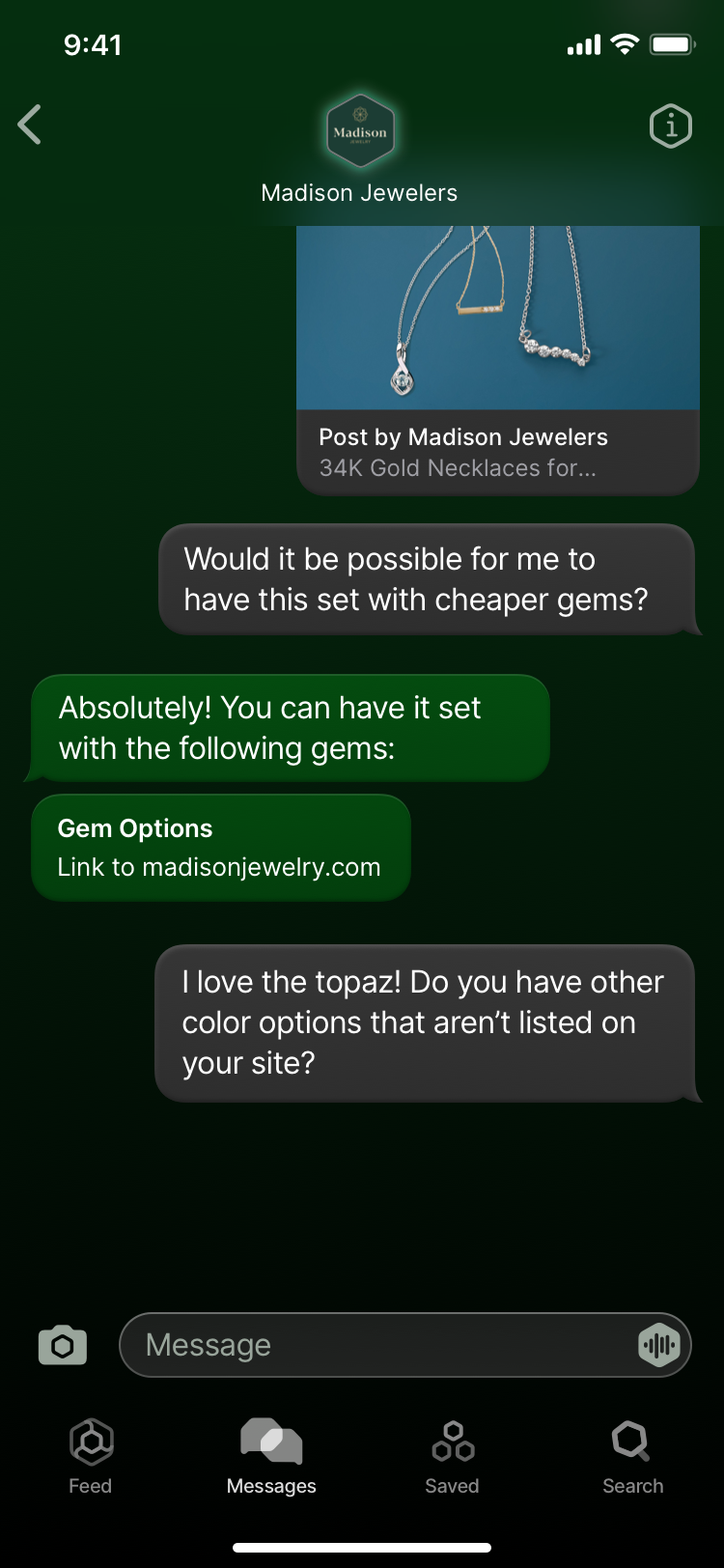Open the Gem Options link to madisonjewelry.com
Screen dimensions: 724x1568
click(220, 848)
